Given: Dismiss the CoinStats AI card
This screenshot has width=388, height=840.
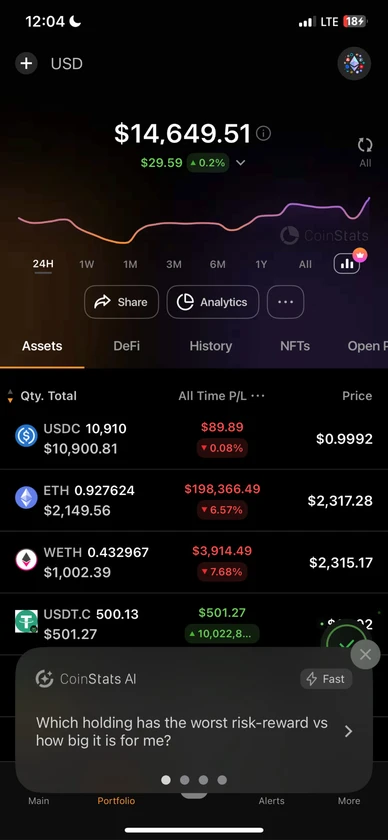Looking at the screenshot, I should [365, 654].
